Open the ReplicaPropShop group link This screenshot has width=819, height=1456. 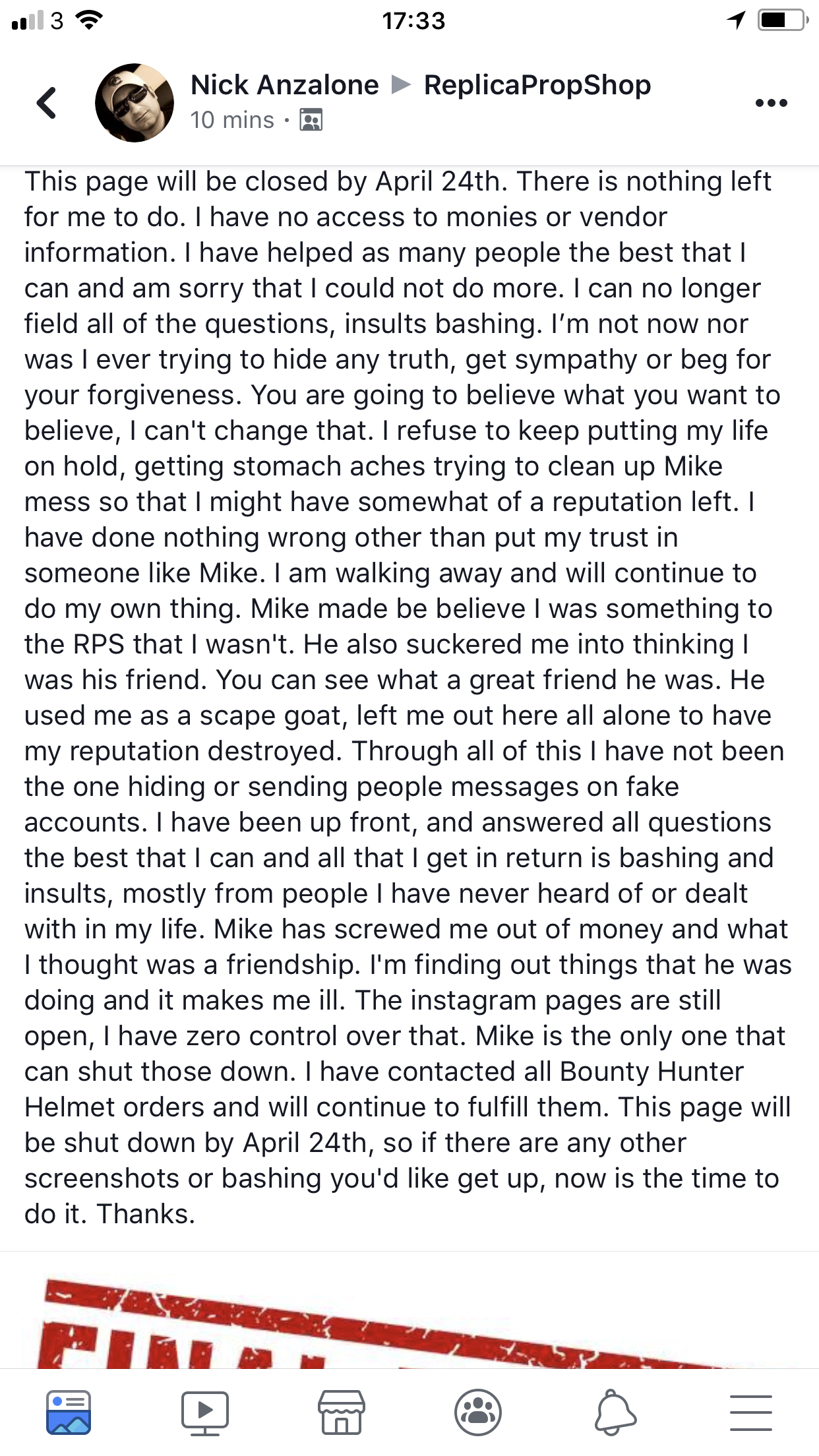(537, 85)
